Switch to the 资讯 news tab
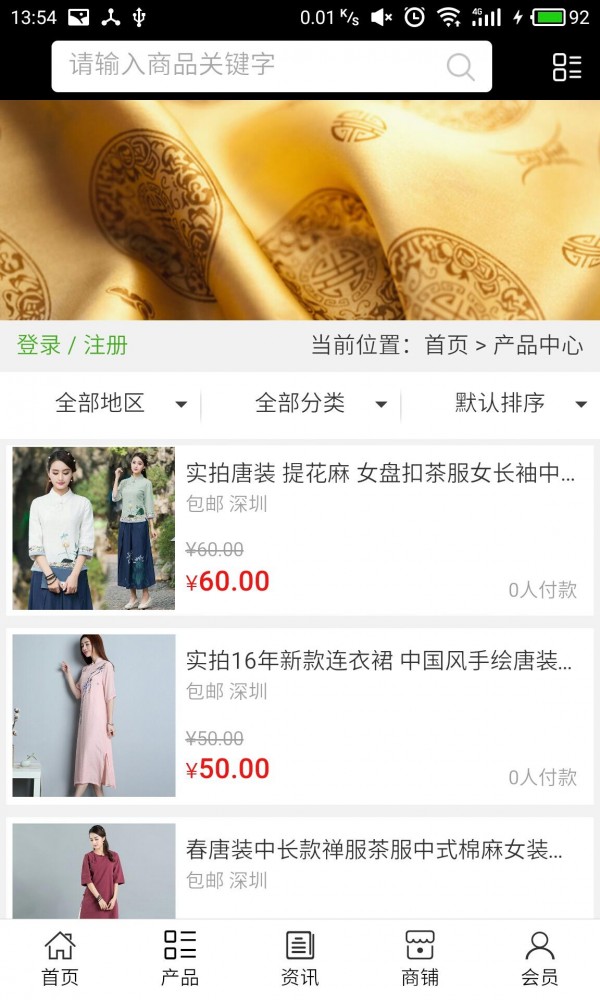 [x=300, y=958]
